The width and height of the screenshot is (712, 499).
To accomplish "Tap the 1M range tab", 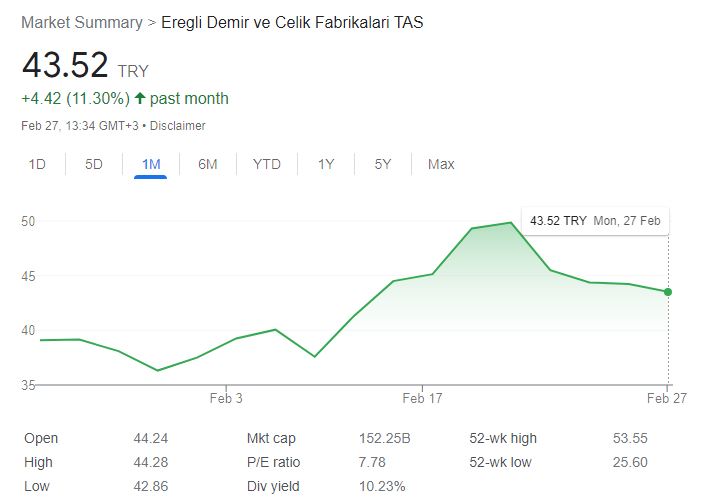I will click(150, 164).
